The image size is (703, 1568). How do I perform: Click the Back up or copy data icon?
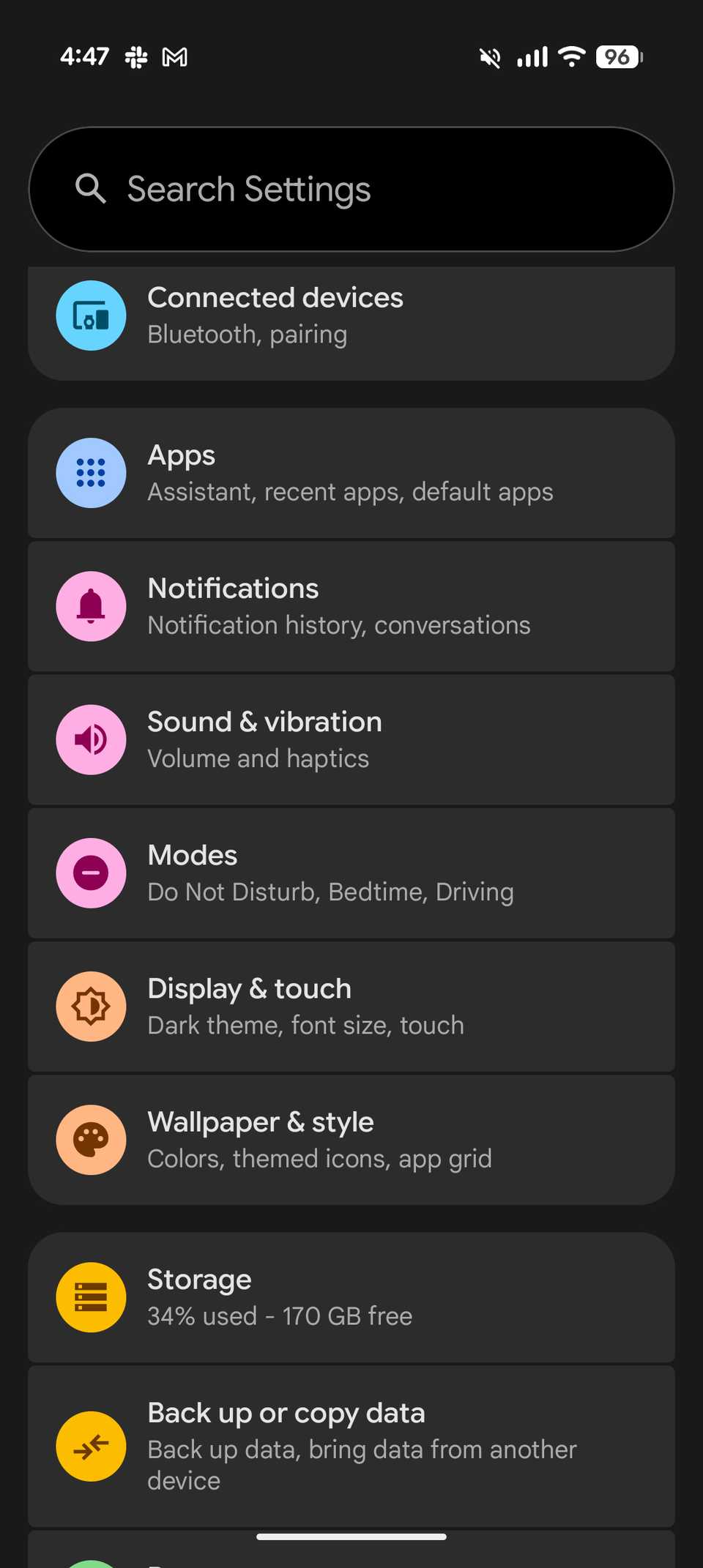pyautogui.click(x=91, y=1446)
